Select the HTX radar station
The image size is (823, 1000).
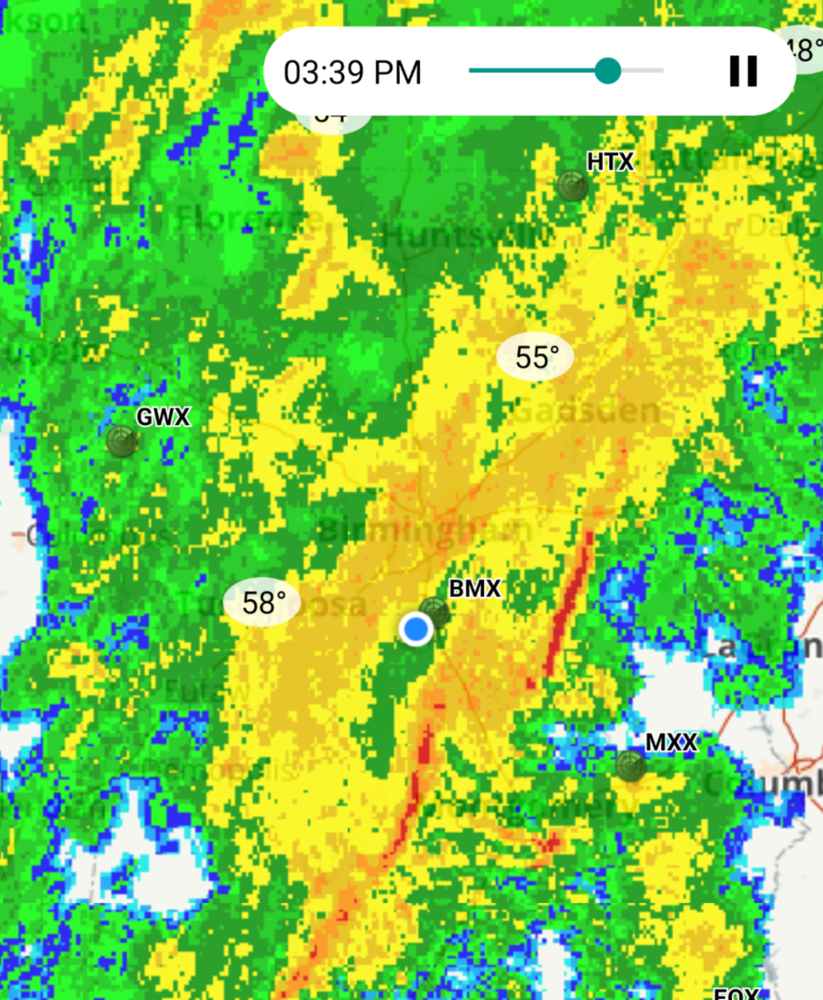[573, 184]
